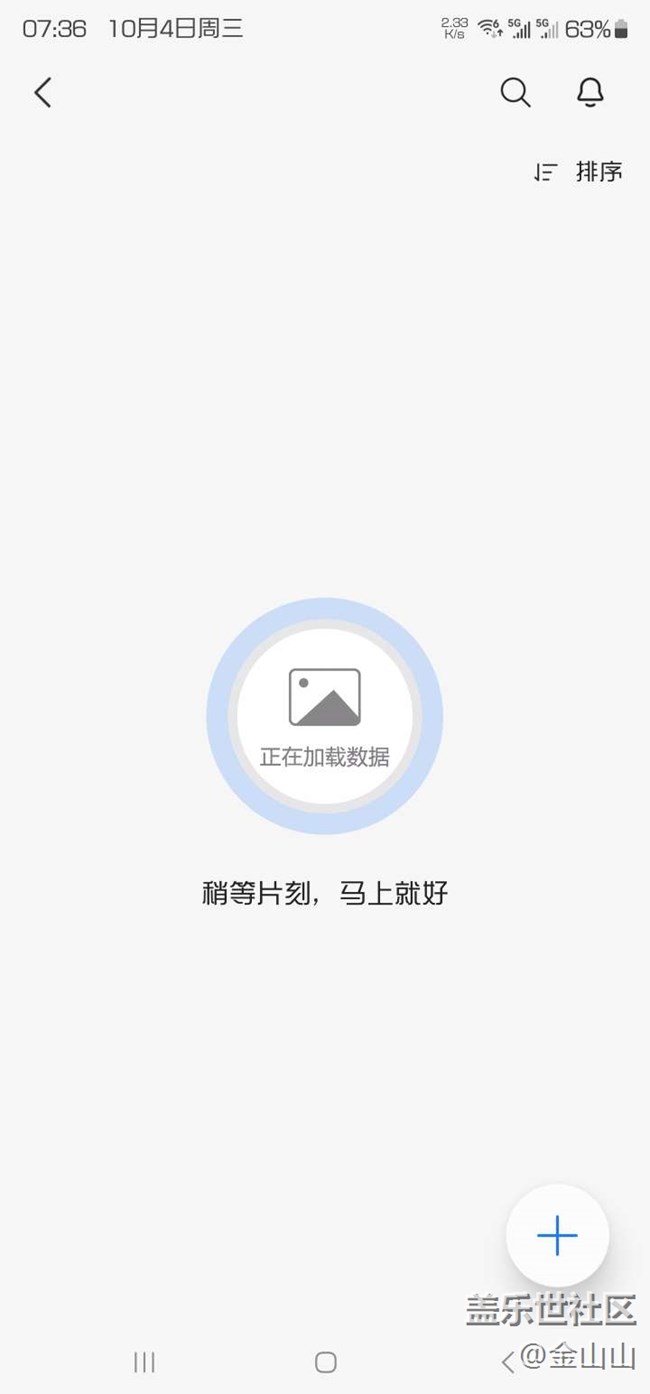Image resolution: width=650 pixels, height=1394 pixels.
Task: Go to home screen via navigation bar
Action: click(325, 1361)
